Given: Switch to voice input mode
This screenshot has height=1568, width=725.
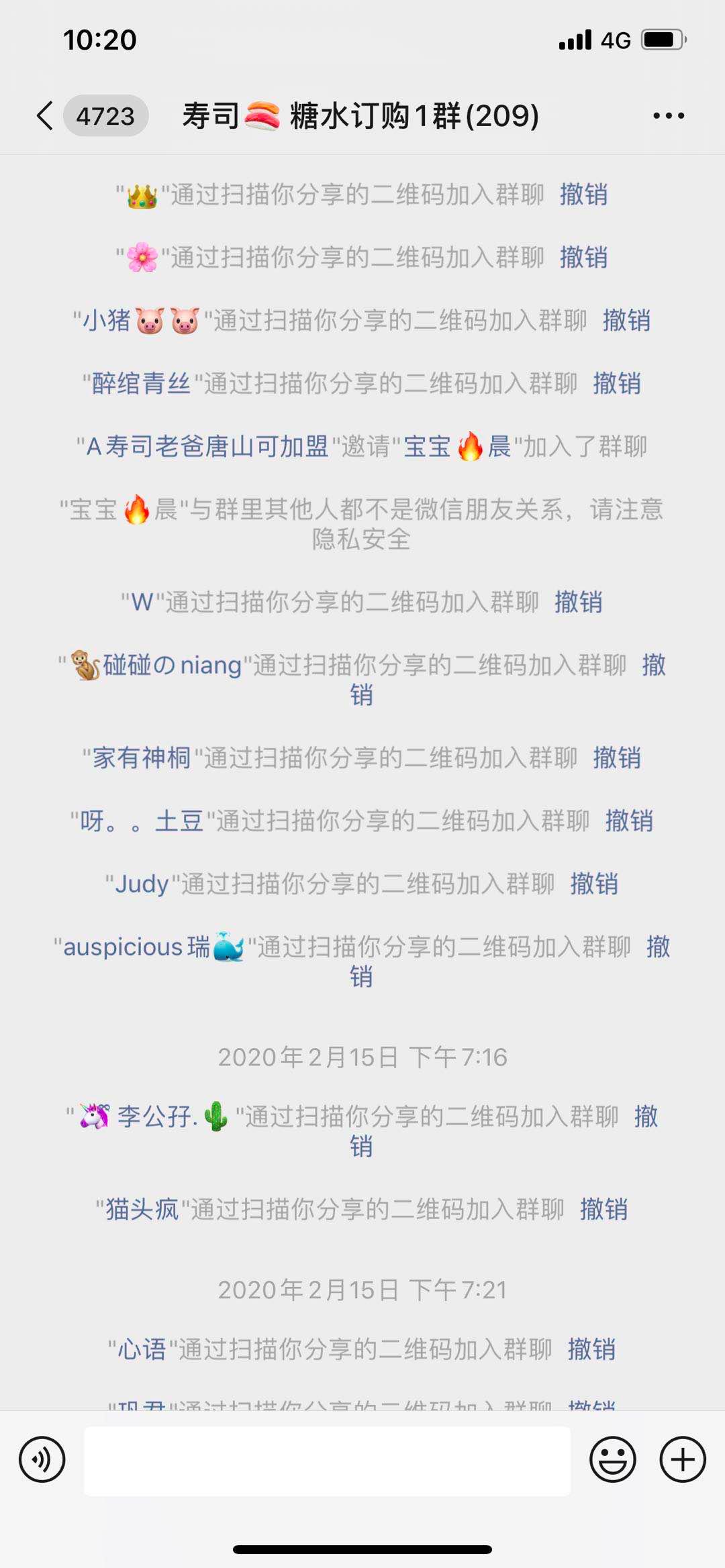Looking at the screenshot, I should (x=42, y=1457).
